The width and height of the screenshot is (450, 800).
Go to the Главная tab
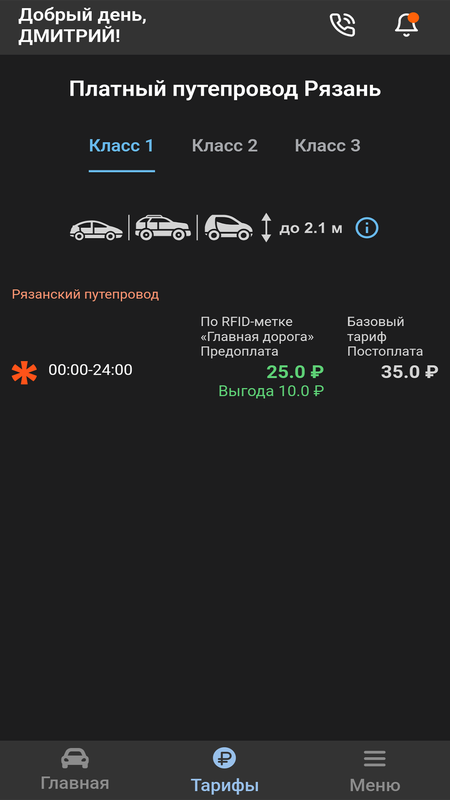(x=75, y=770)
